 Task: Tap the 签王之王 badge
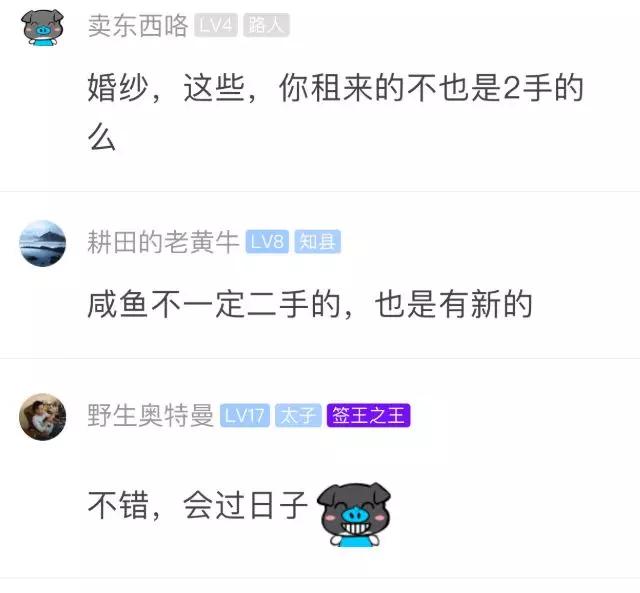click(x=368, y=416)
